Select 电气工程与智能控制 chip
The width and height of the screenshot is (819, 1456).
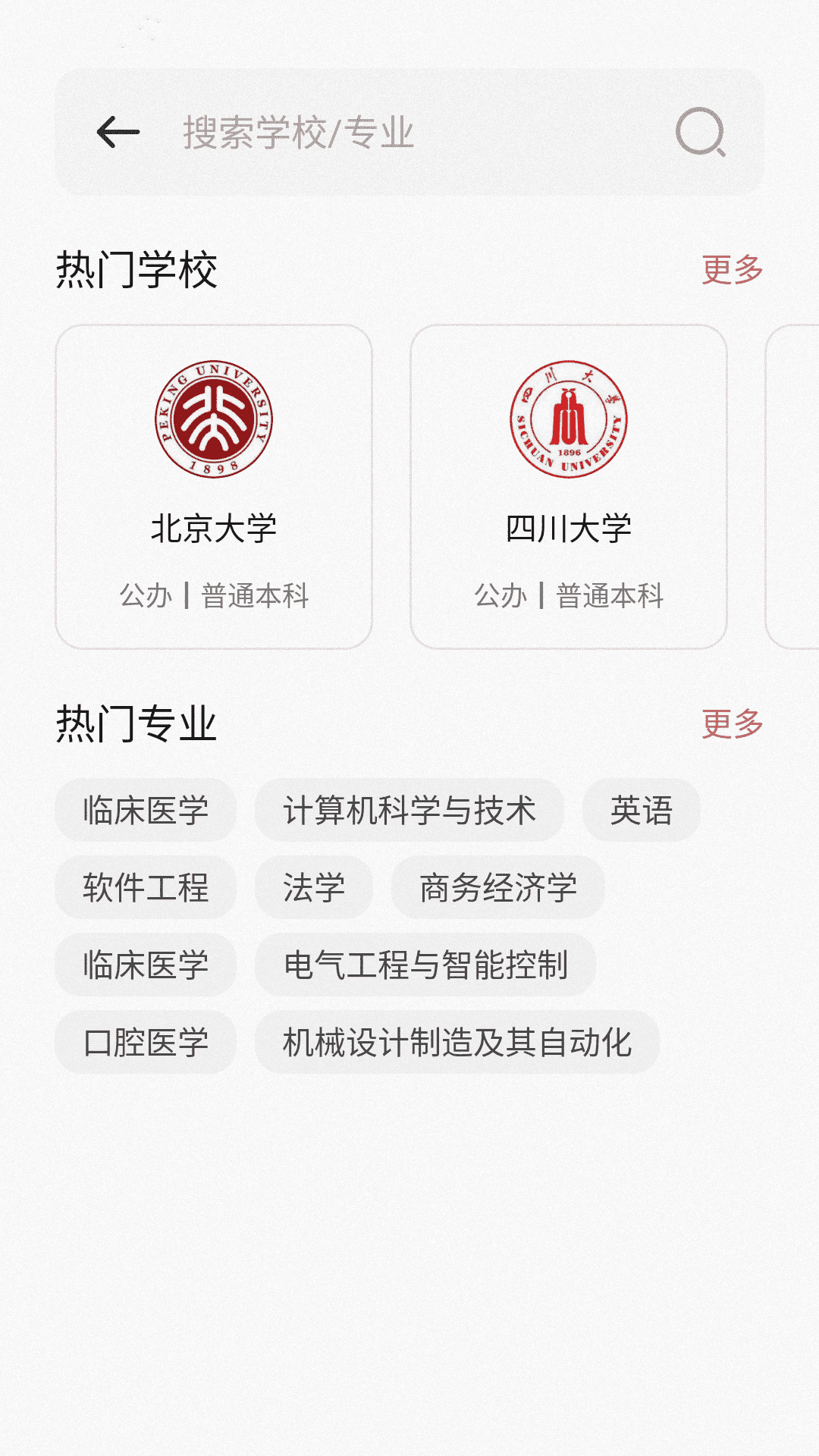425,965
